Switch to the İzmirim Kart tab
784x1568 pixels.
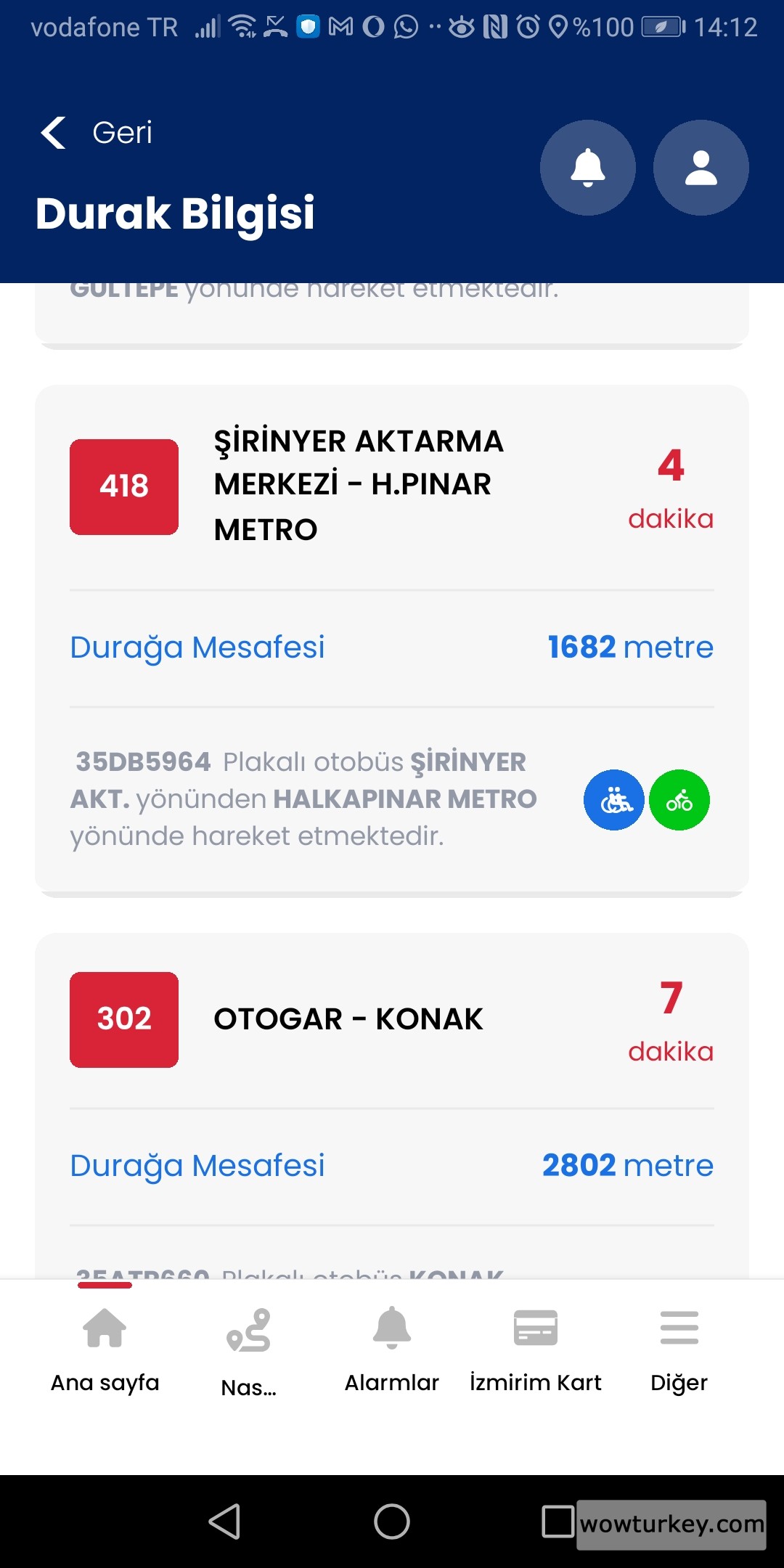(536, 1350)
